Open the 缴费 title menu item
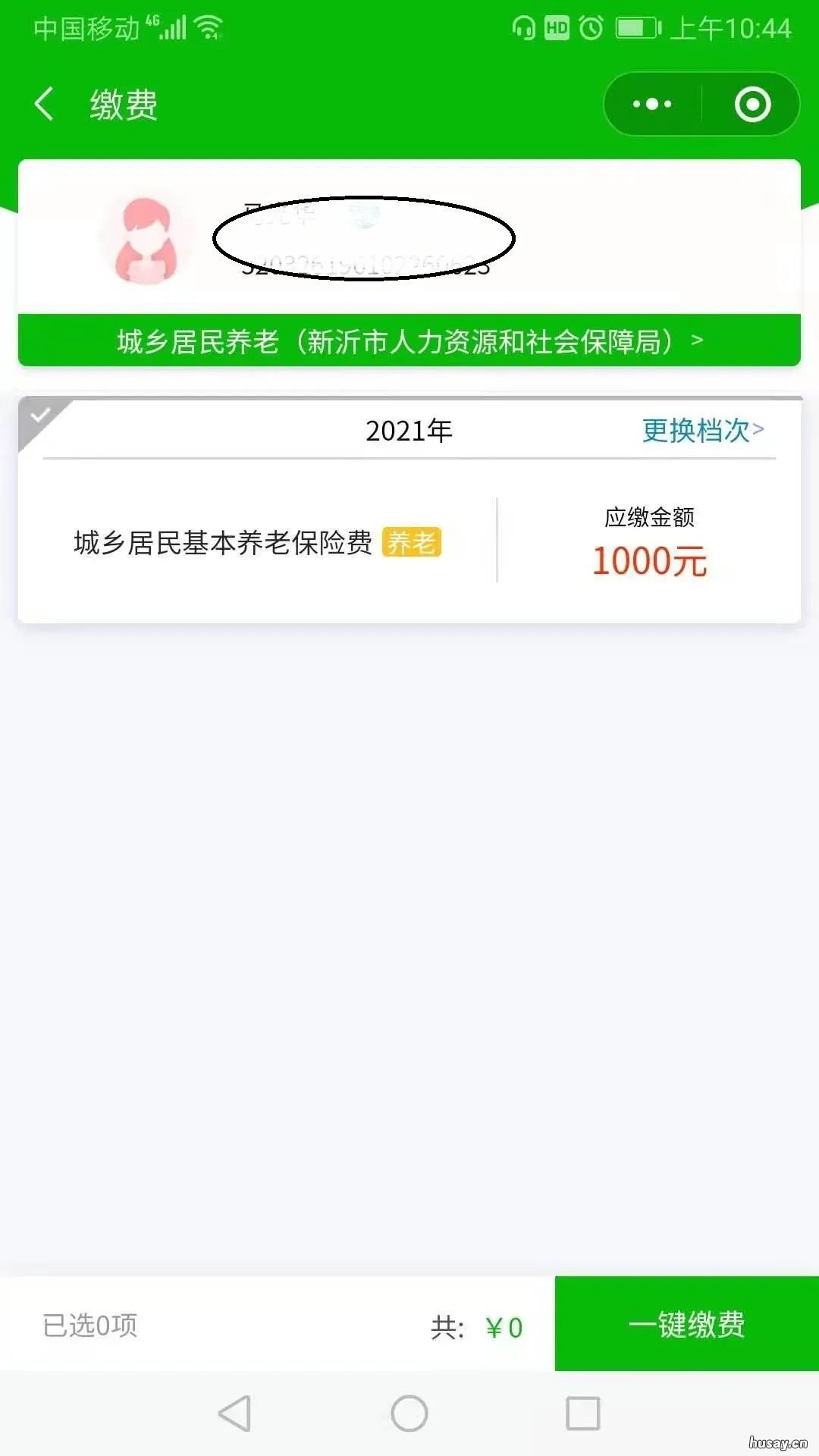This screenshot has height=1456, width=819. click(x=121, y=105)
